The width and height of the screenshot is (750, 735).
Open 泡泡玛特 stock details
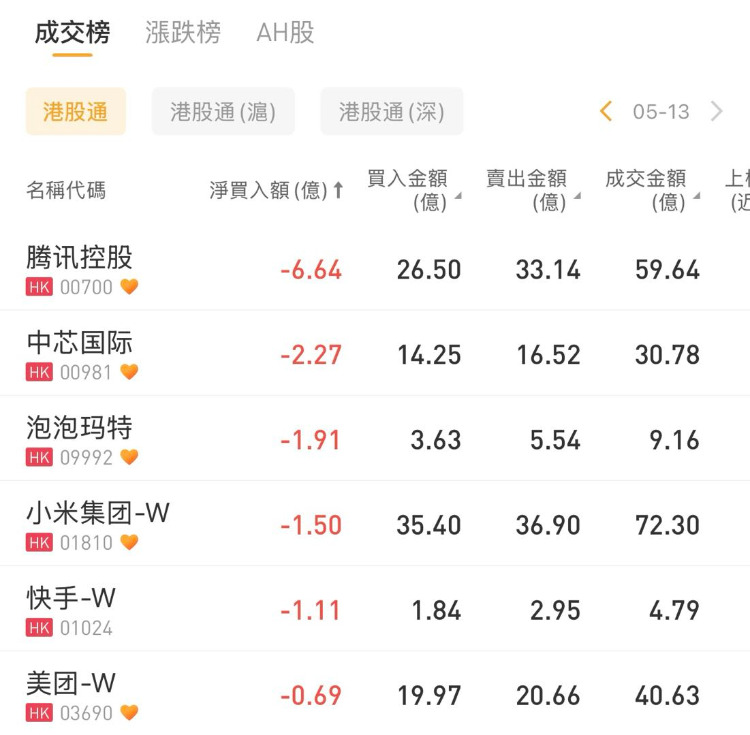(80, 439)
